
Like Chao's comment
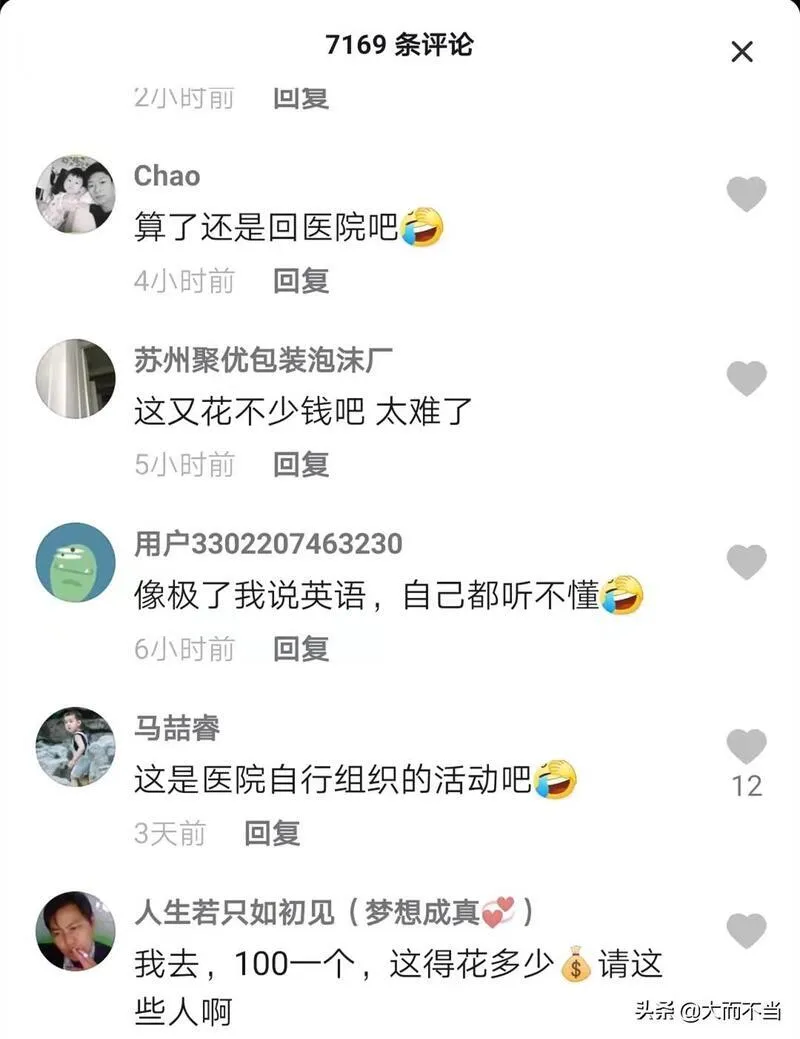point(746,194)
